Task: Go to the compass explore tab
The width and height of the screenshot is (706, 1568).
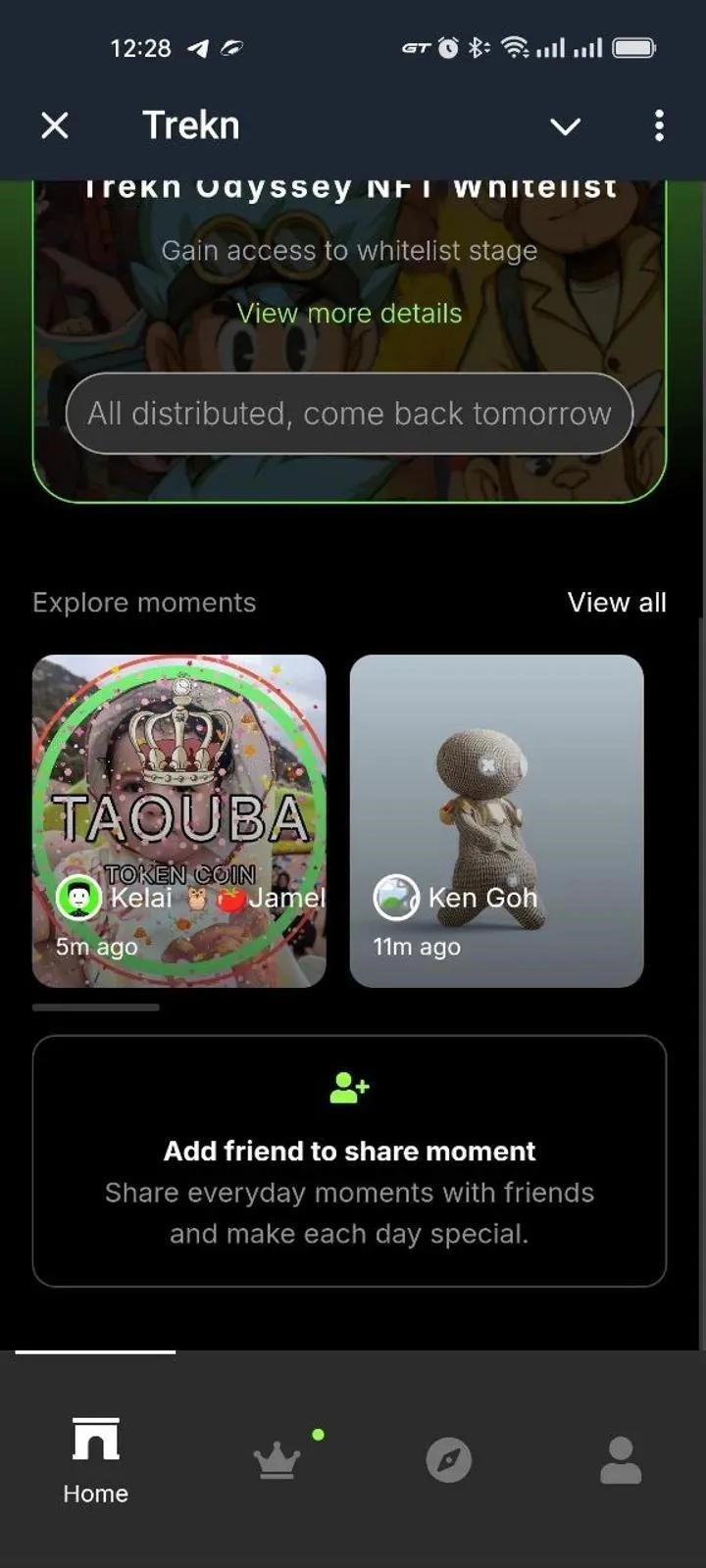Action: [x=449, y=1460]
